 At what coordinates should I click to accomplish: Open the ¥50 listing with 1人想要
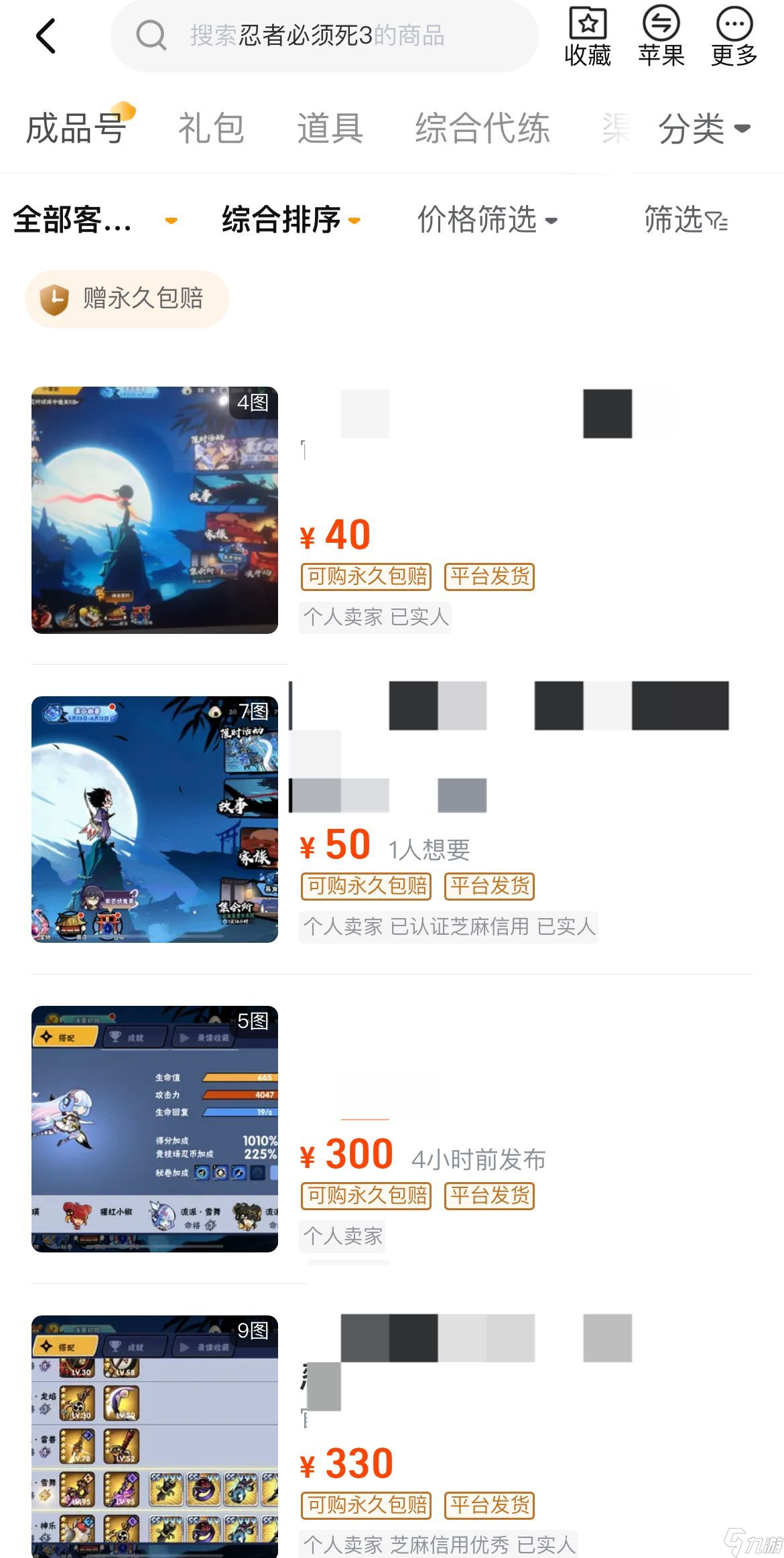pyautogui.click(x=402, y=819)
